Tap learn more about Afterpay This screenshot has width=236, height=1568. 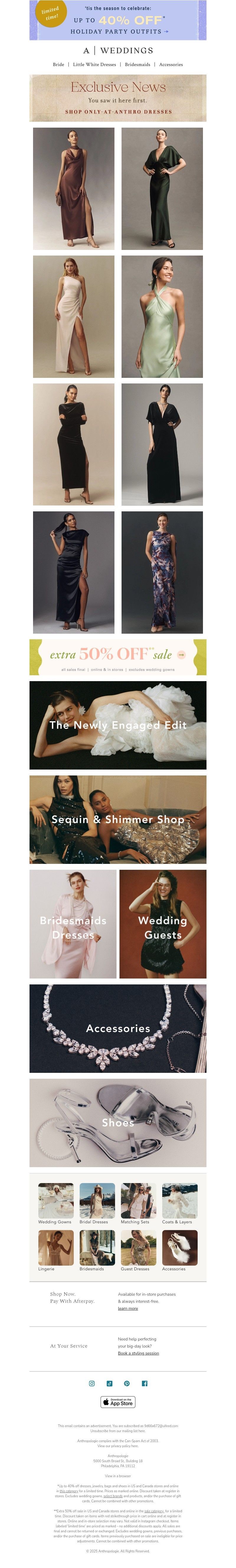pos(127,1309)
